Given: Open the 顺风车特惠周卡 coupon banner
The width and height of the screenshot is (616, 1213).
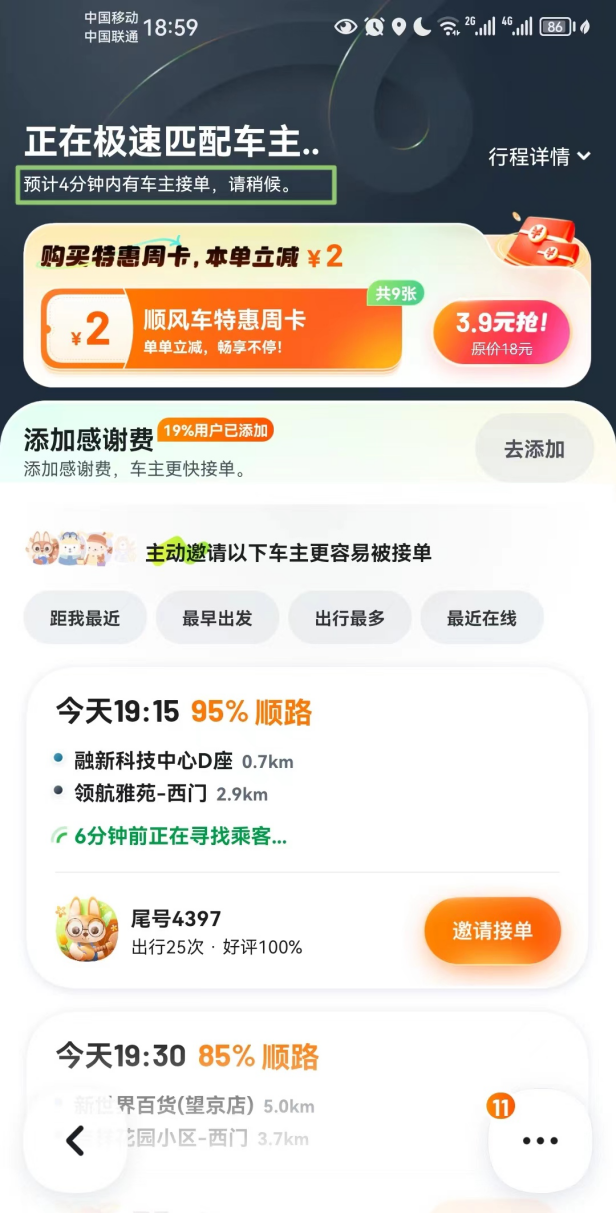Looking at the screenshot, I should (222, 331).
